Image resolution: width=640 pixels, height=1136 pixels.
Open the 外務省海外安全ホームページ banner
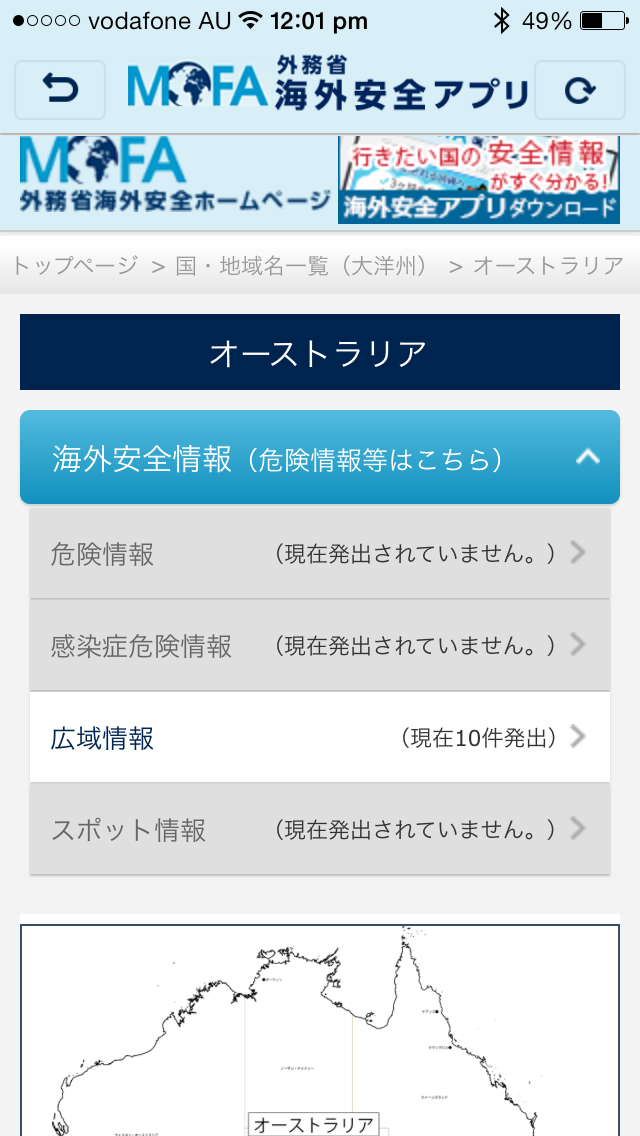coord(174,179)
